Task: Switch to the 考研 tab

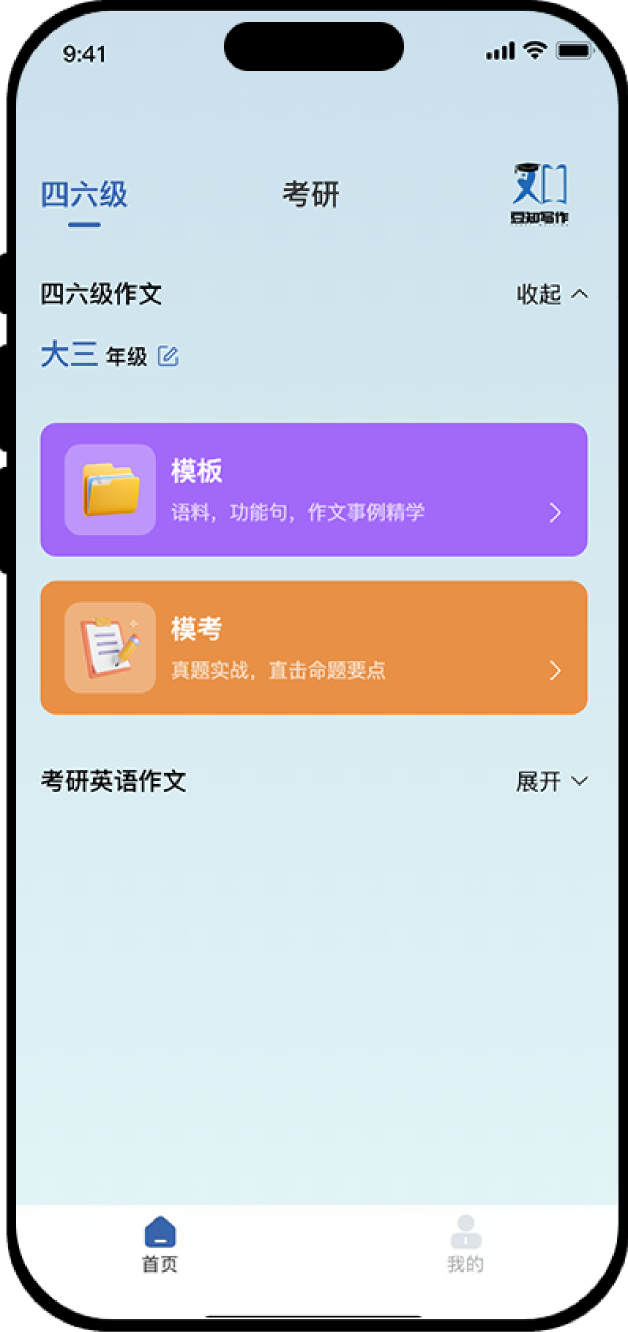Action: (311, 194)
